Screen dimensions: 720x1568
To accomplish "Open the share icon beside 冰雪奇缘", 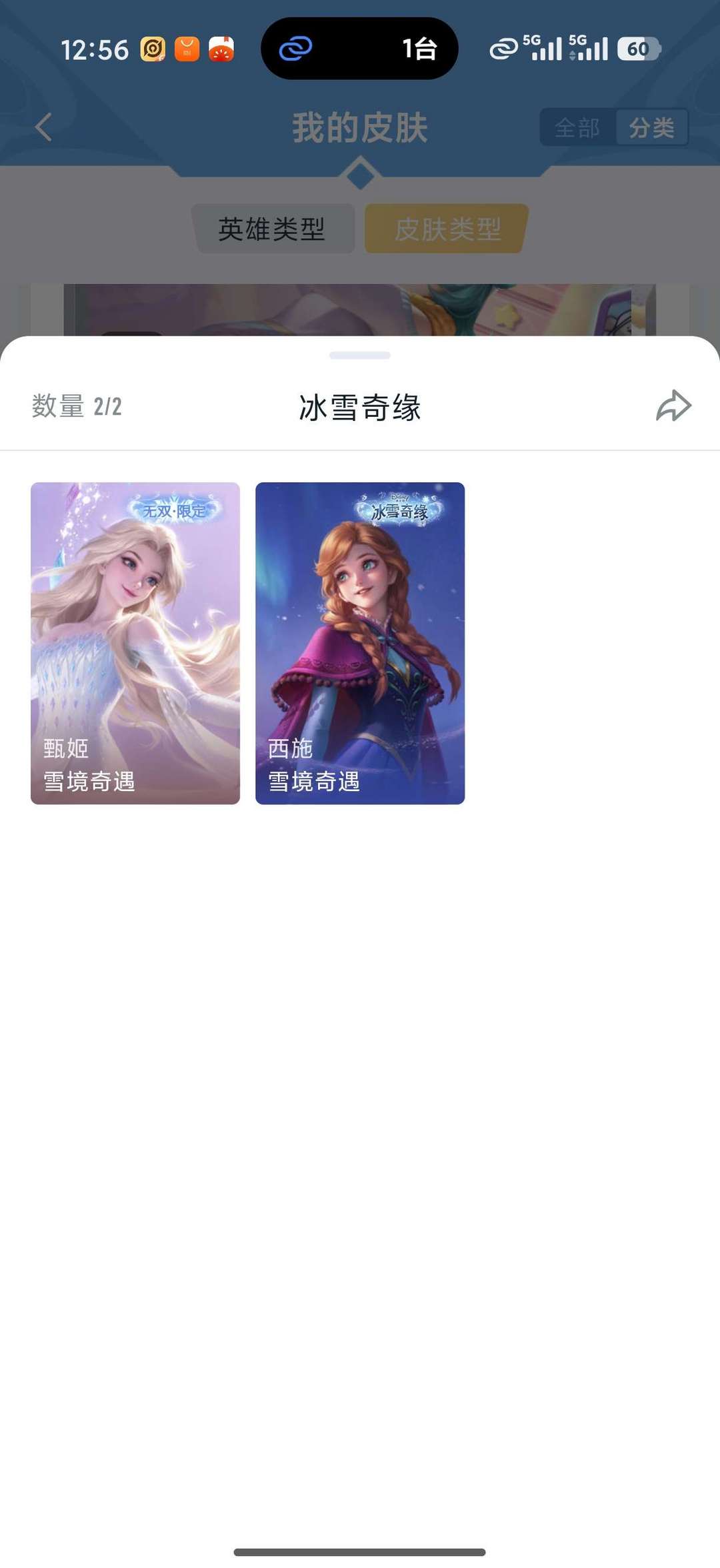I will click(675, 406).
